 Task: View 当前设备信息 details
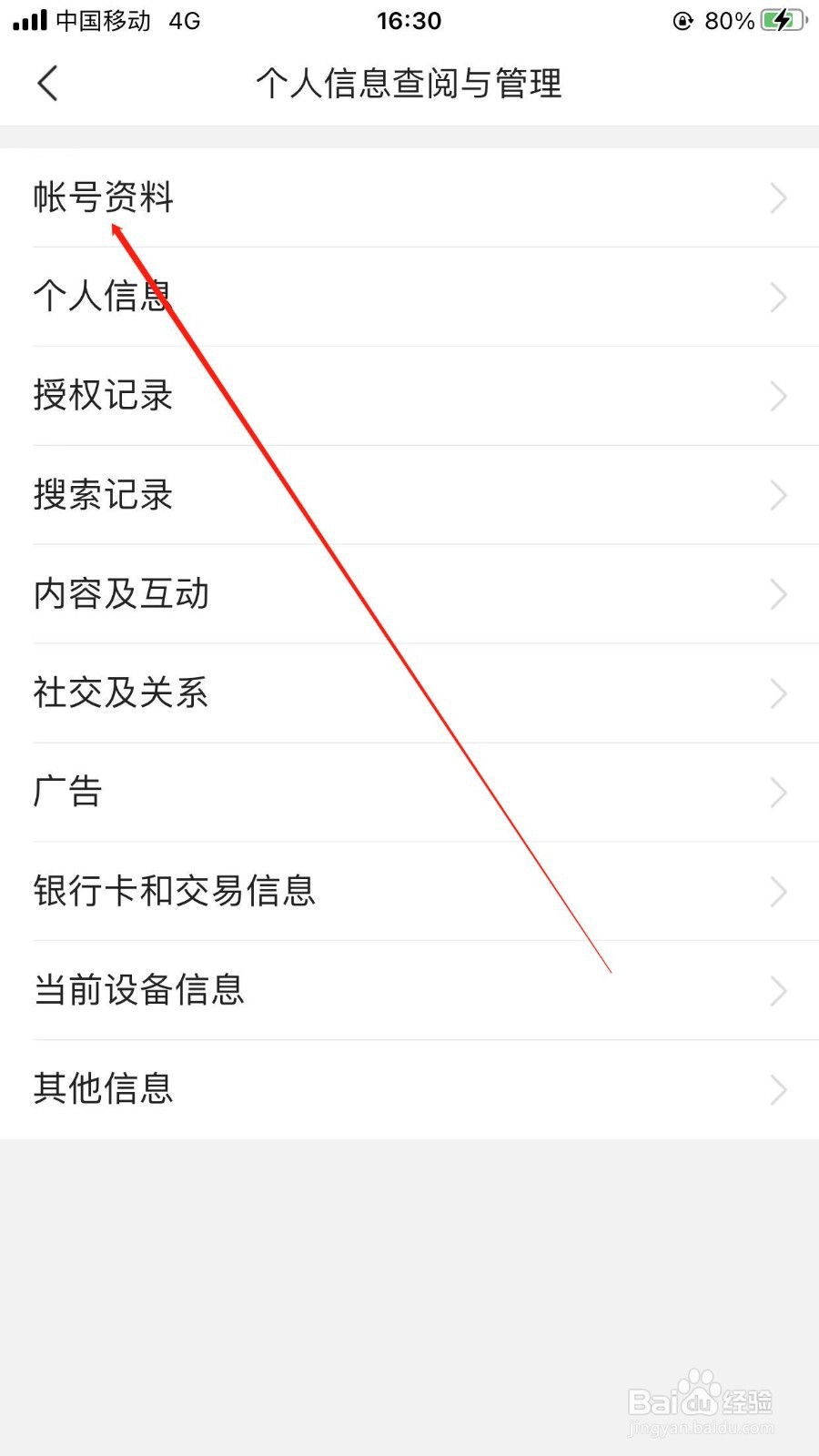tap(139, 991)
